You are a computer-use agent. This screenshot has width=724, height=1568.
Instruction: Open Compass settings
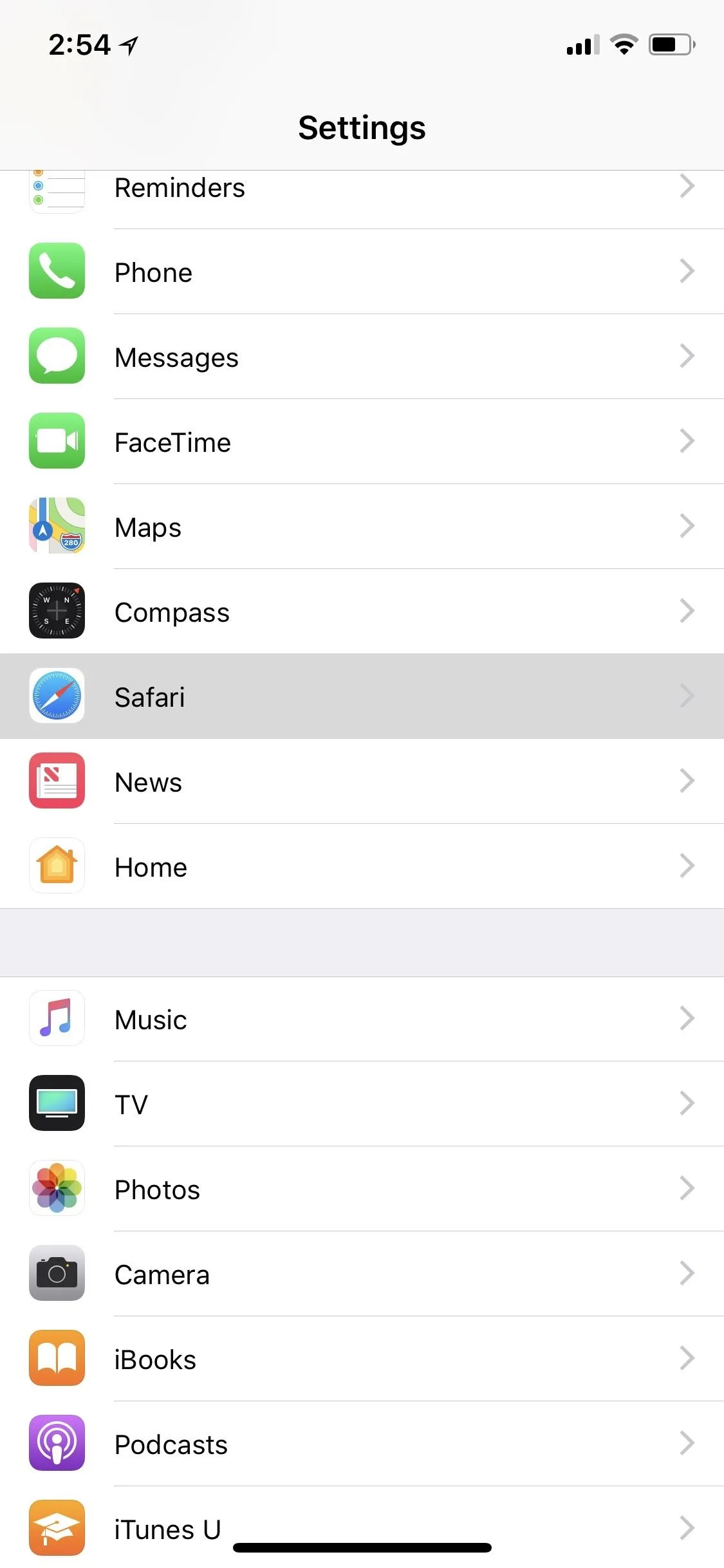coord(362,611)
